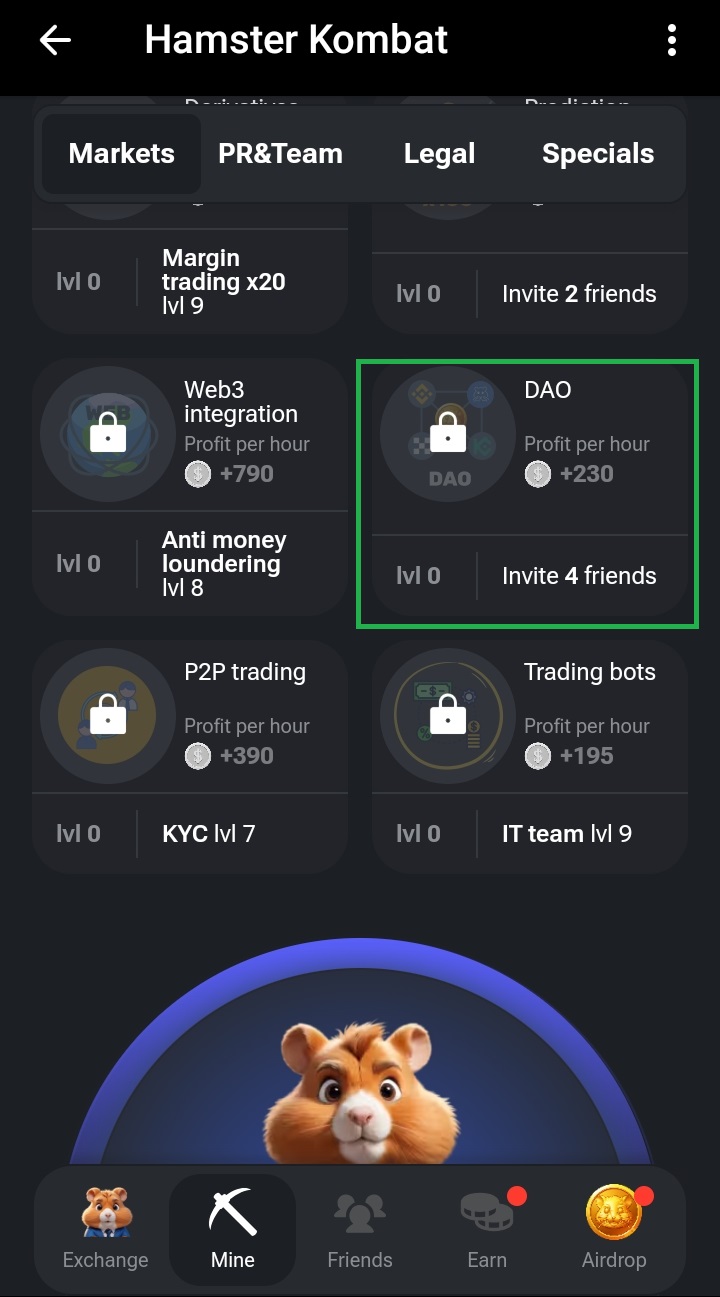Go to the Exchange section
This screenshot has height=1297, width=720.
(x=106, y=1230)
